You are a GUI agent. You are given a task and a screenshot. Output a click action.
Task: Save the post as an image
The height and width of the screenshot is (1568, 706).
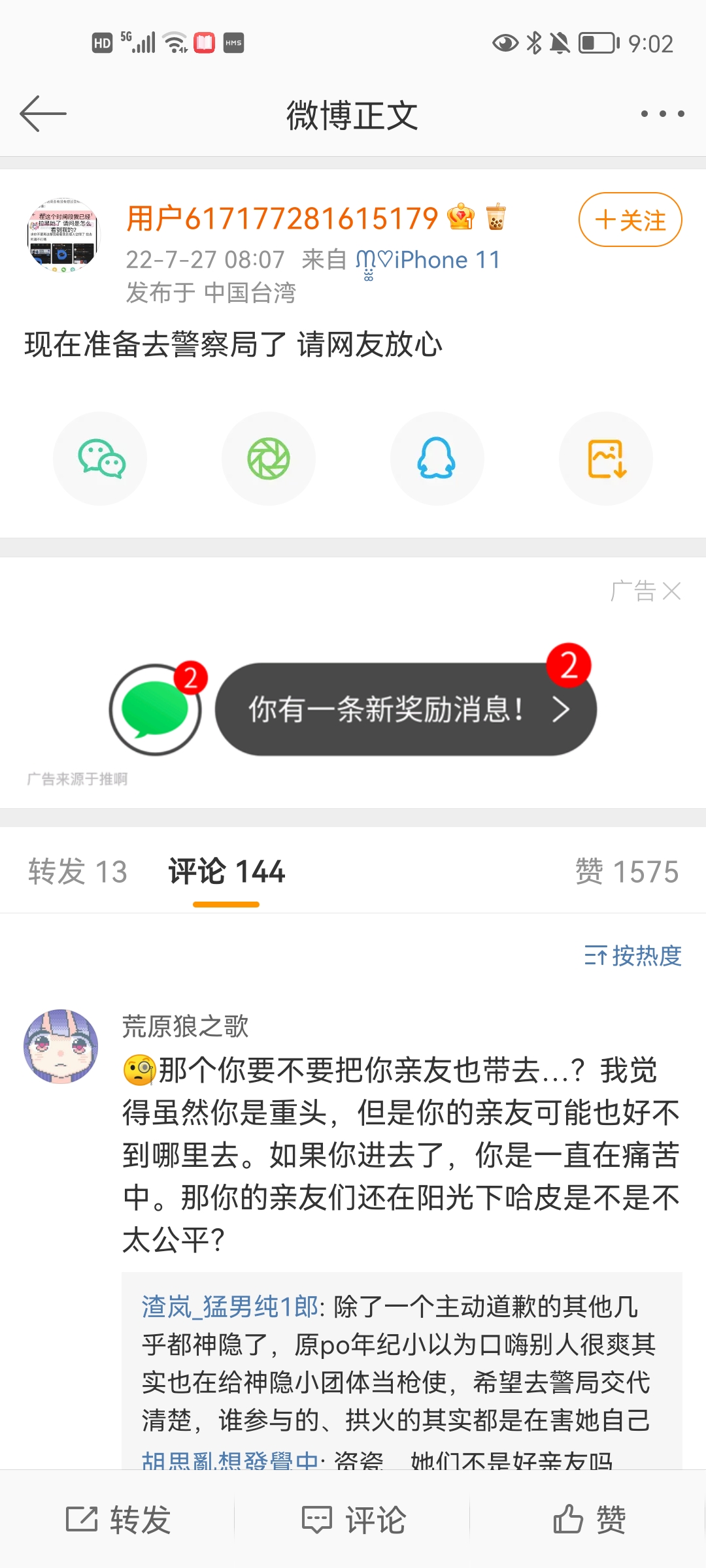tap(606, 459)
